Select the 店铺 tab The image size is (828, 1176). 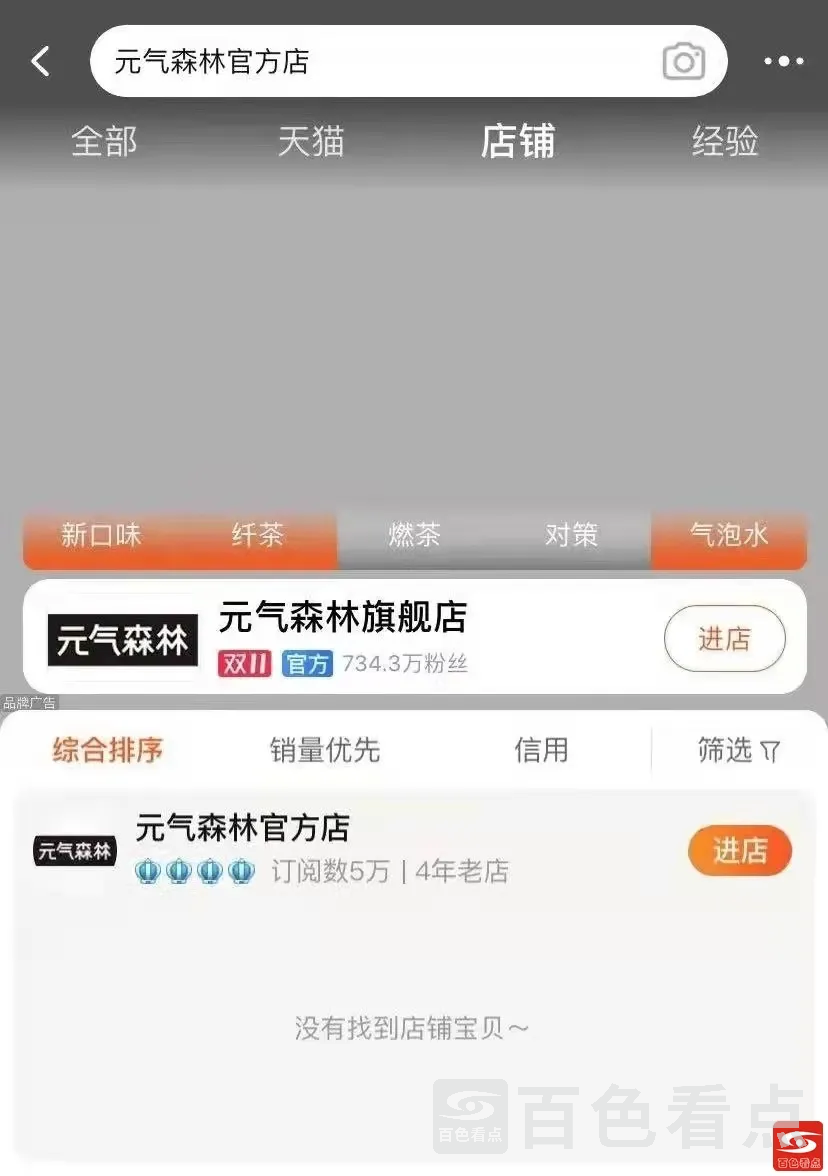517,142
